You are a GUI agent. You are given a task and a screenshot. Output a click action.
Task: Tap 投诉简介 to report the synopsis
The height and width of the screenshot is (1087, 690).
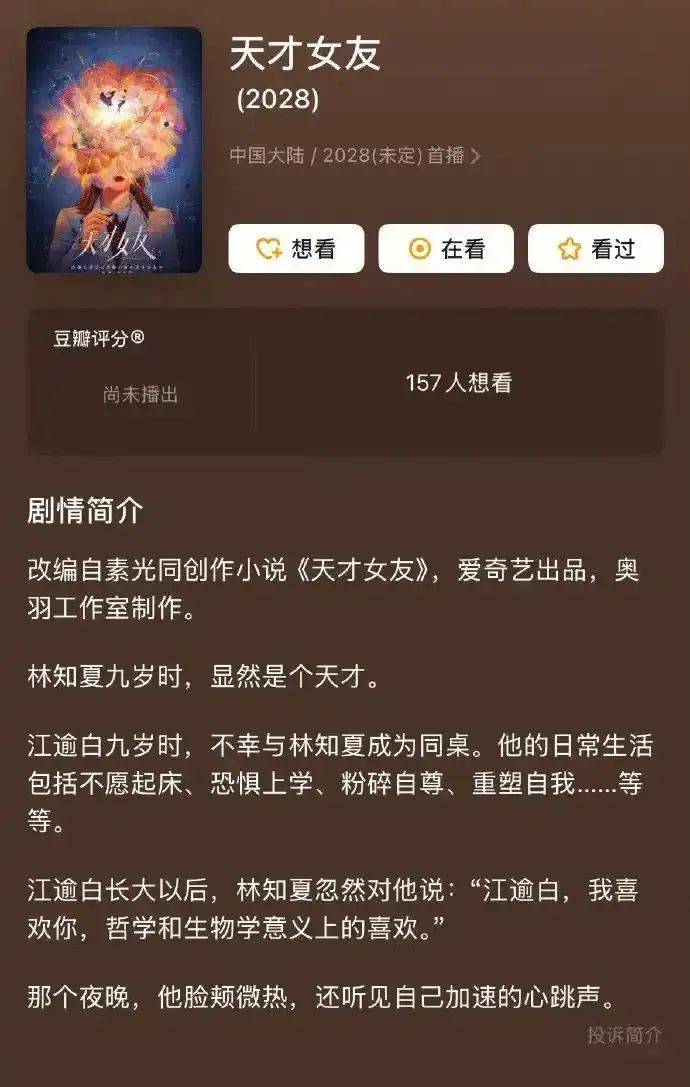point(624,1035)
